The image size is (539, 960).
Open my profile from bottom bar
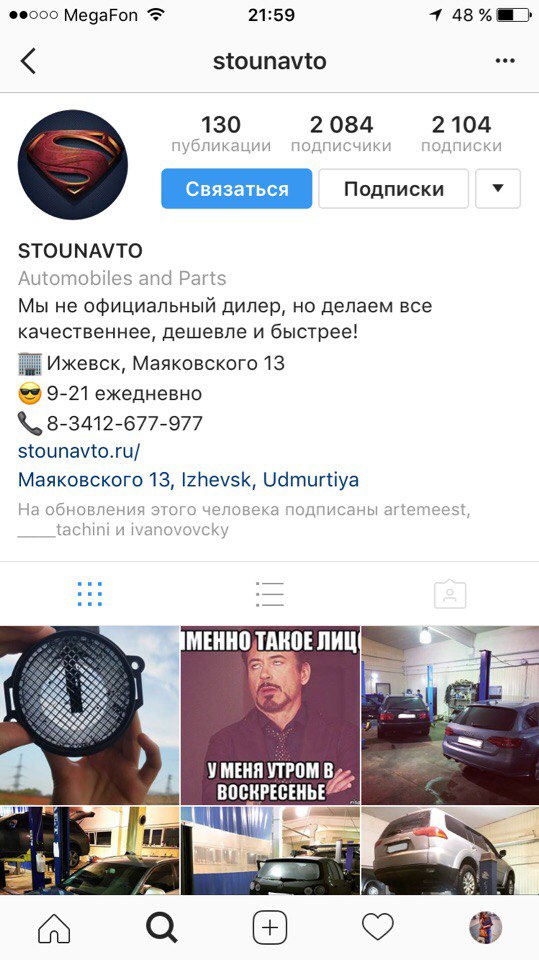pos(485,928)
